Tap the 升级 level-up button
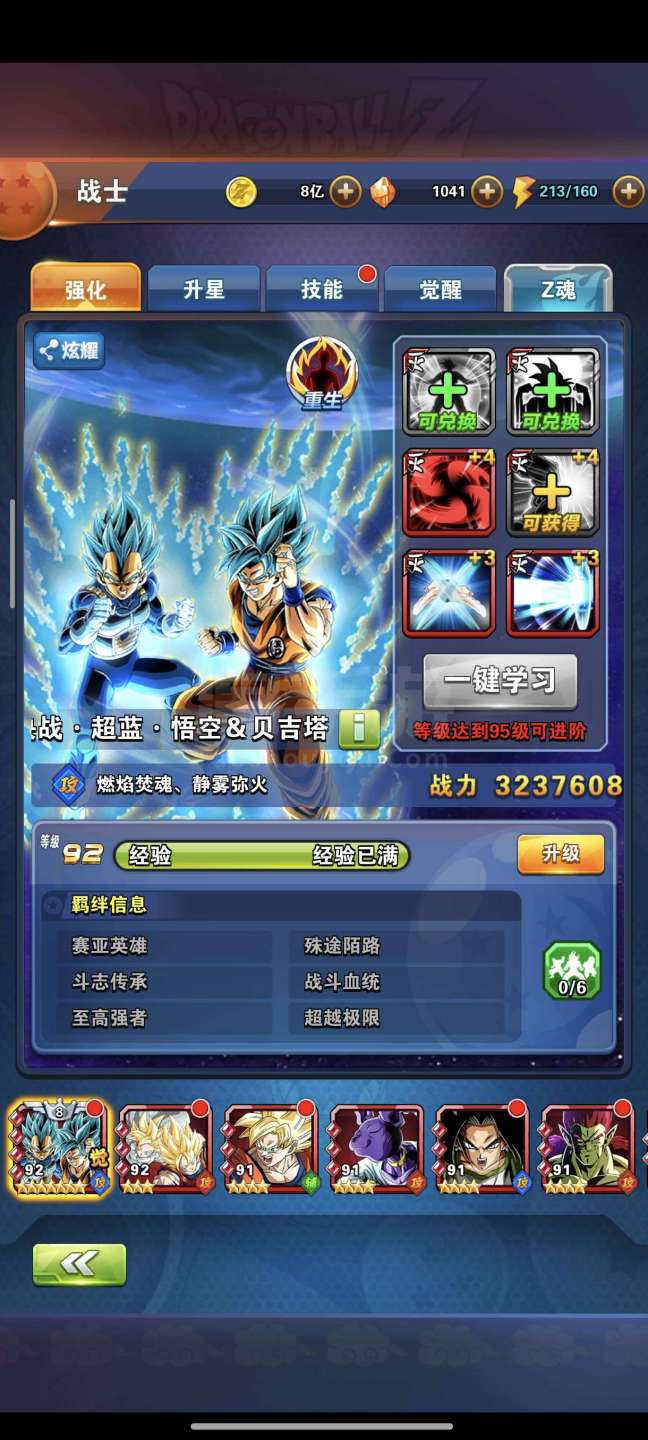Image resolution: width=648 pixels, height=1440 pixels. pyautogui.click(x=561, y=854)
